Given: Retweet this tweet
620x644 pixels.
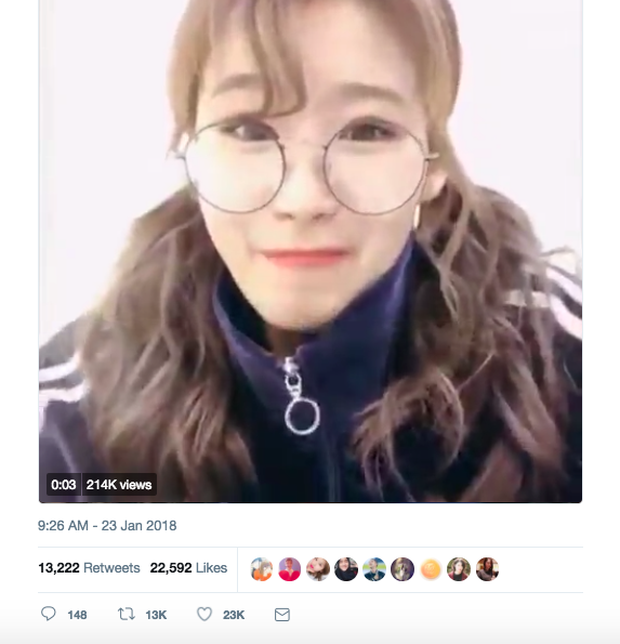Looking at the screenshot, I should 126,614.
